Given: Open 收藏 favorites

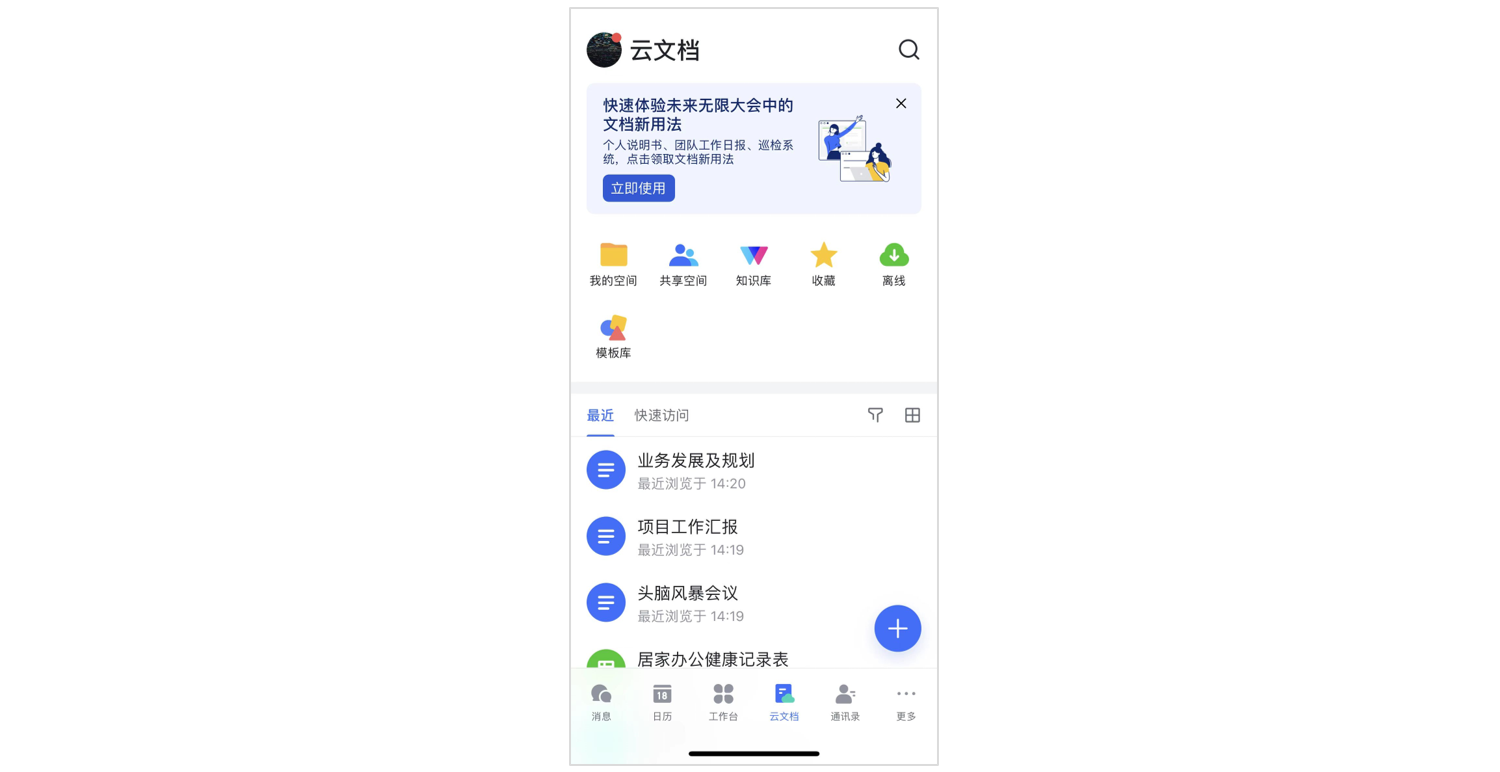Looking at the screenshot, I should [823, 264].
